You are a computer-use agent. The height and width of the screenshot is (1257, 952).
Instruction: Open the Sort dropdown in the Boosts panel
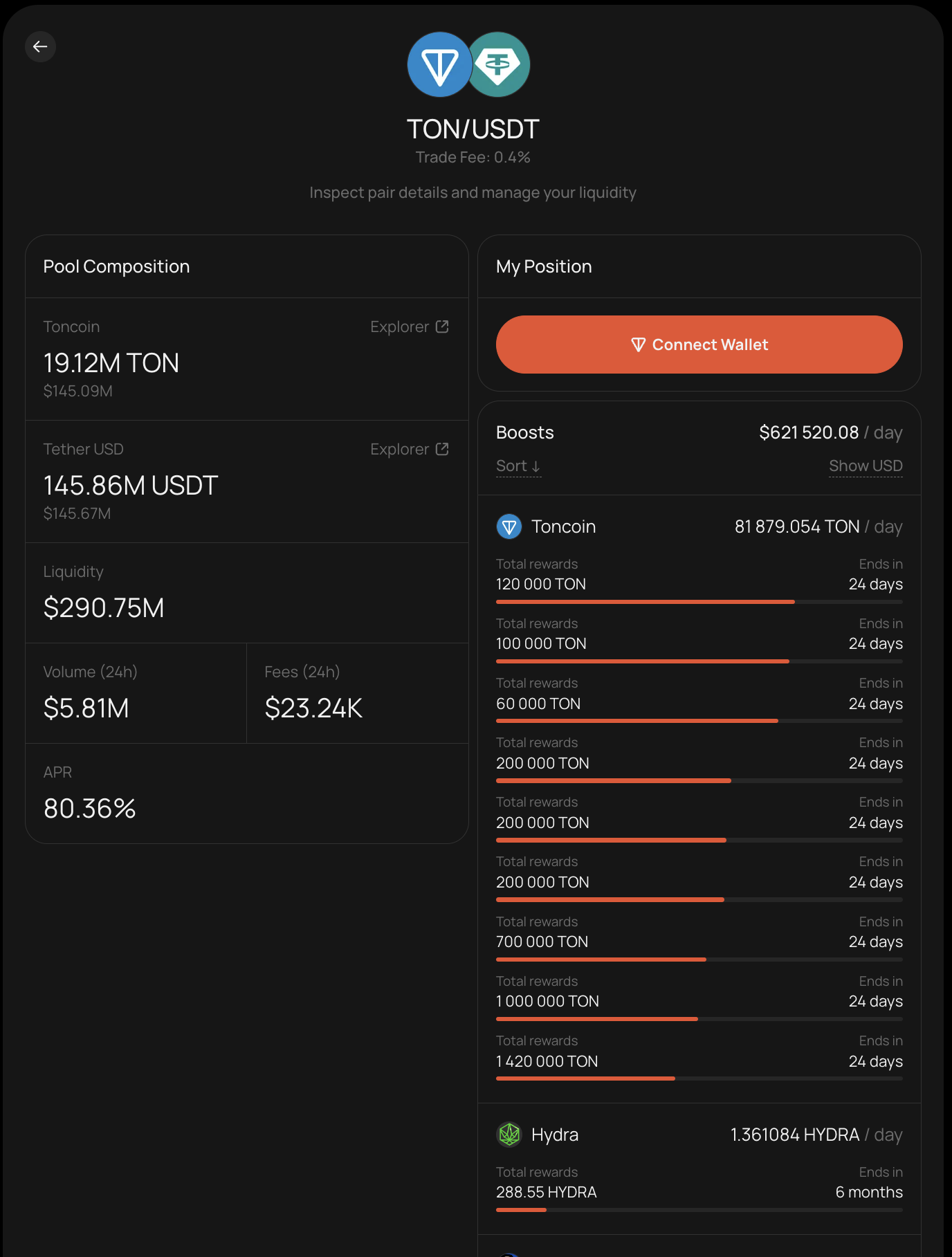point(518,466)
